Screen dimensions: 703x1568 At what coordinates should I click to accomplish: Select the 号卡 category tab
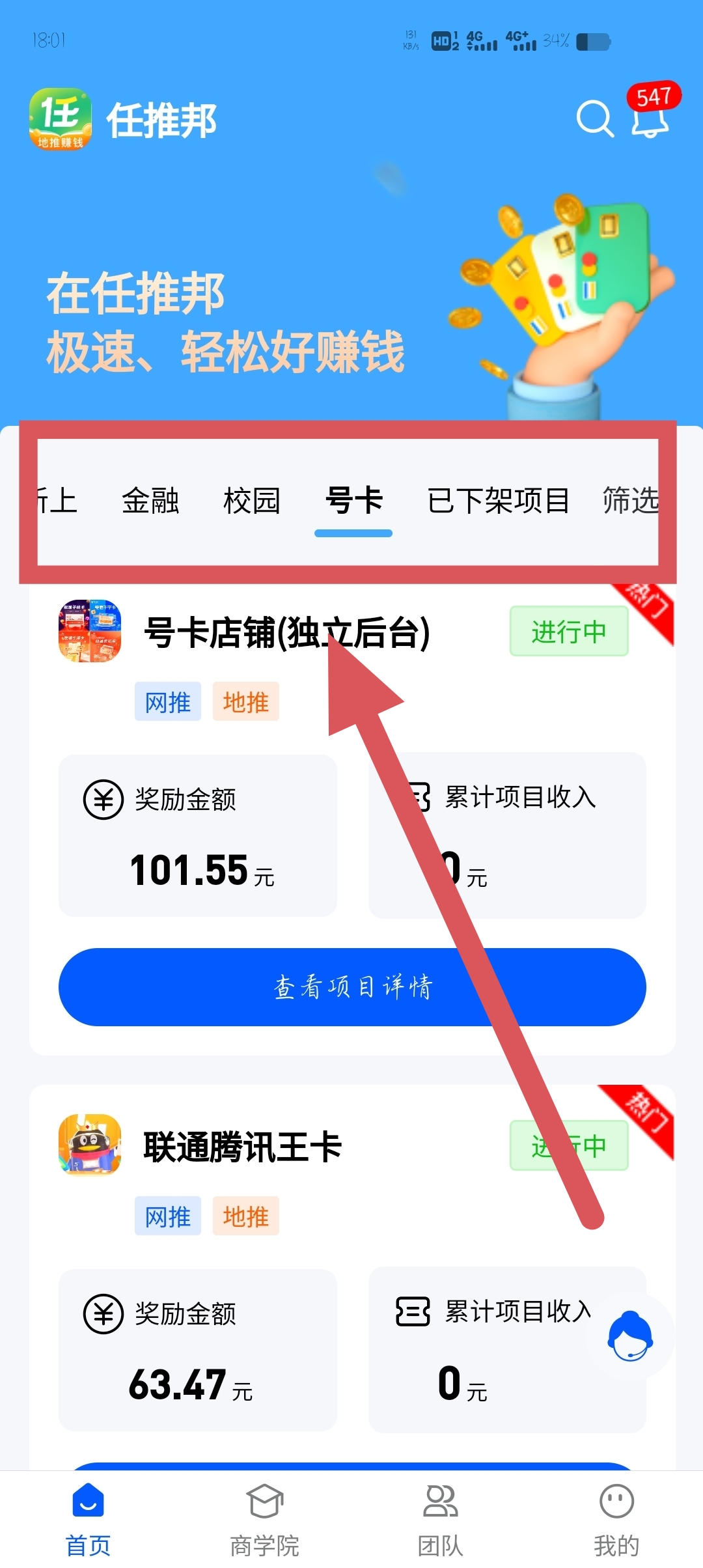click(x=353, y=501)
